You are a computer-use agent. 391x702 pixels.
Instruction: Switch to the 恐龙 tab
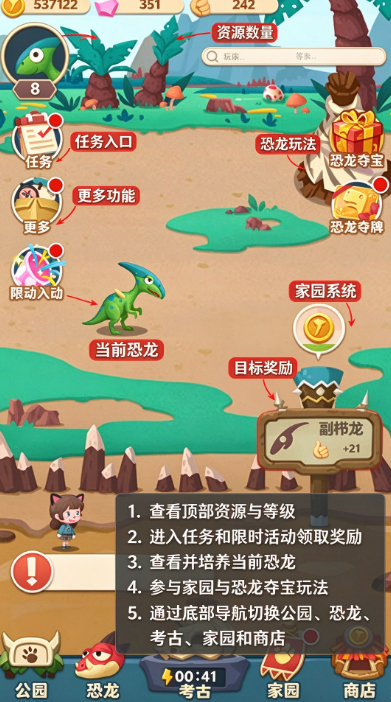(100, 669)
